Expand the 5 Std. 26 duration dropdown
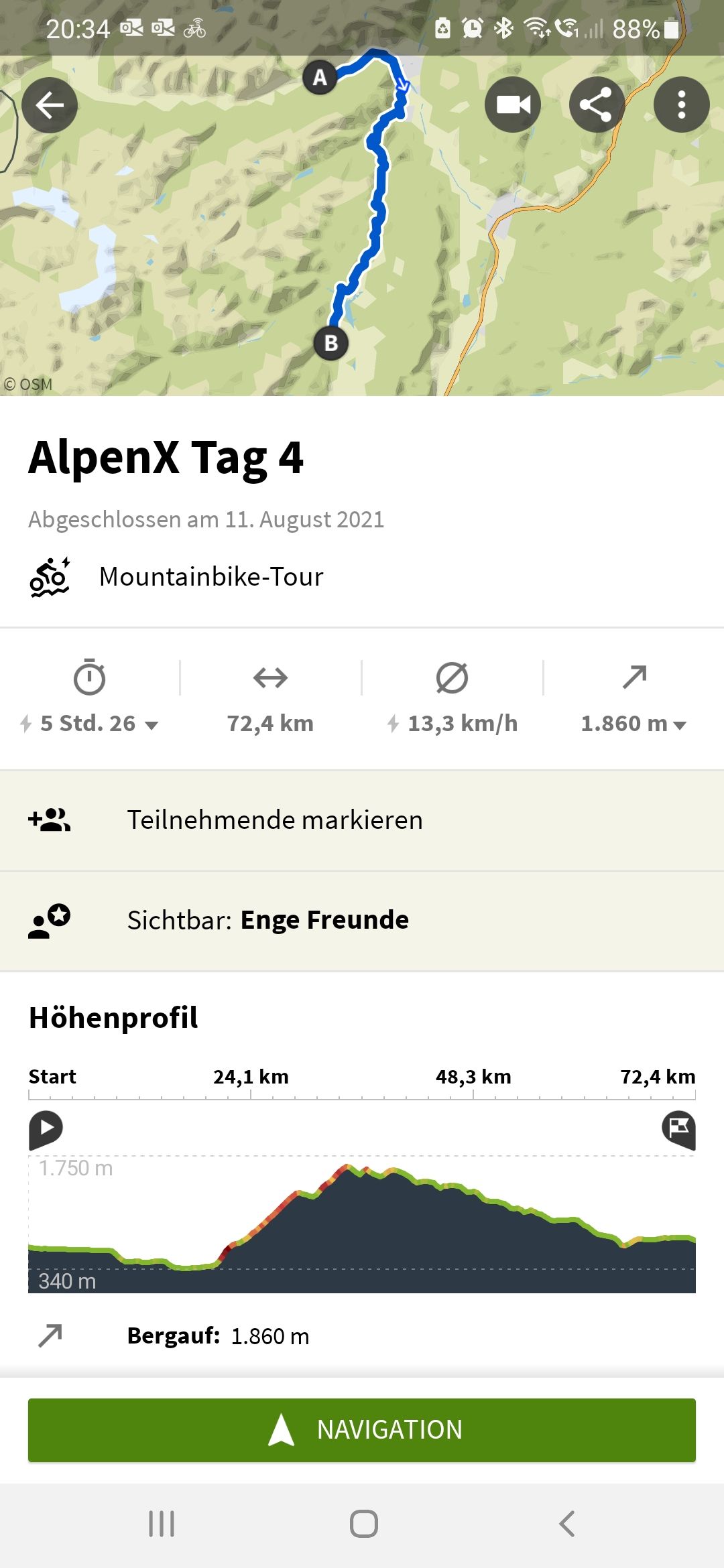The height and width of the screenshot is (1568, 724). coord(90,723)
